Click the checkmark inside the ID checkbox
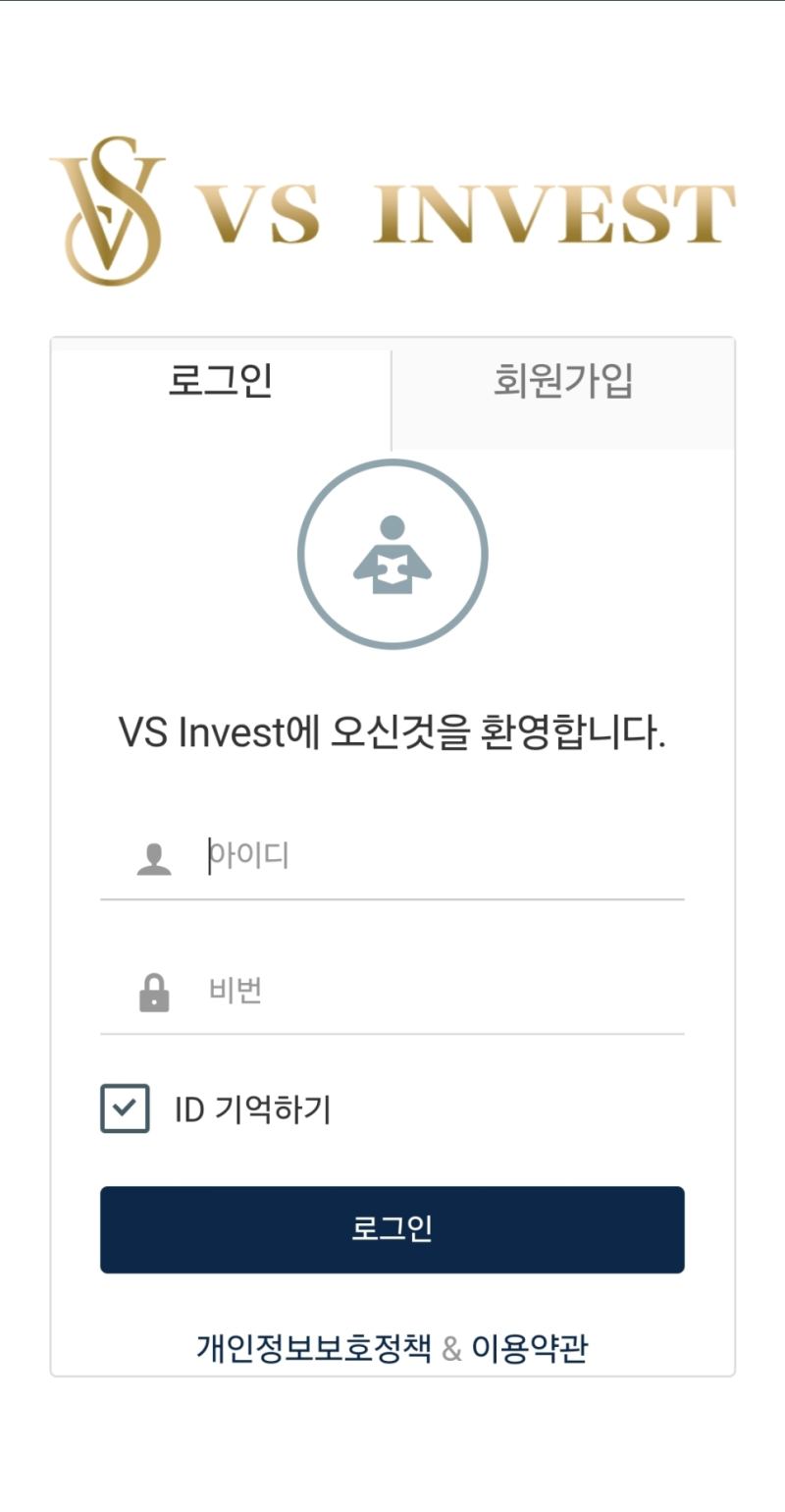This screenshot has height=1512, width=785. 125,1109
